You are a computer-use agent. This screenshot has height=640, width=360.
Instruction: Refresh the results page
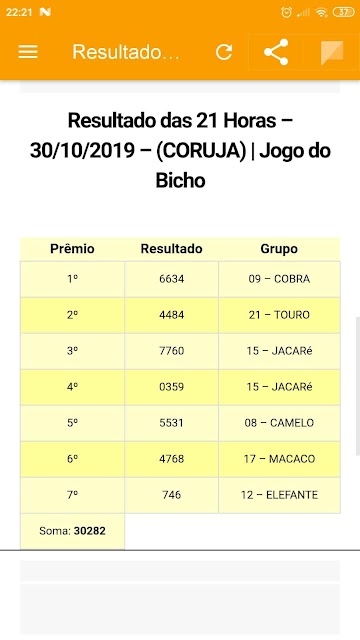point(224,52)
